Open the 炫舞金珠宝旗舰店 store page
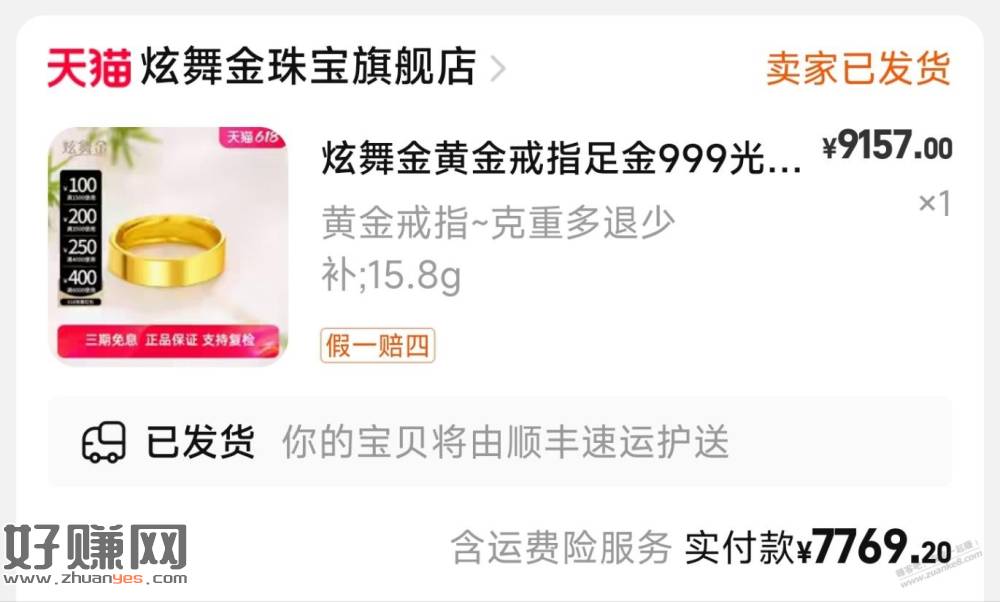The height and width of the screenshot is (602, 1000). [308, 67]
